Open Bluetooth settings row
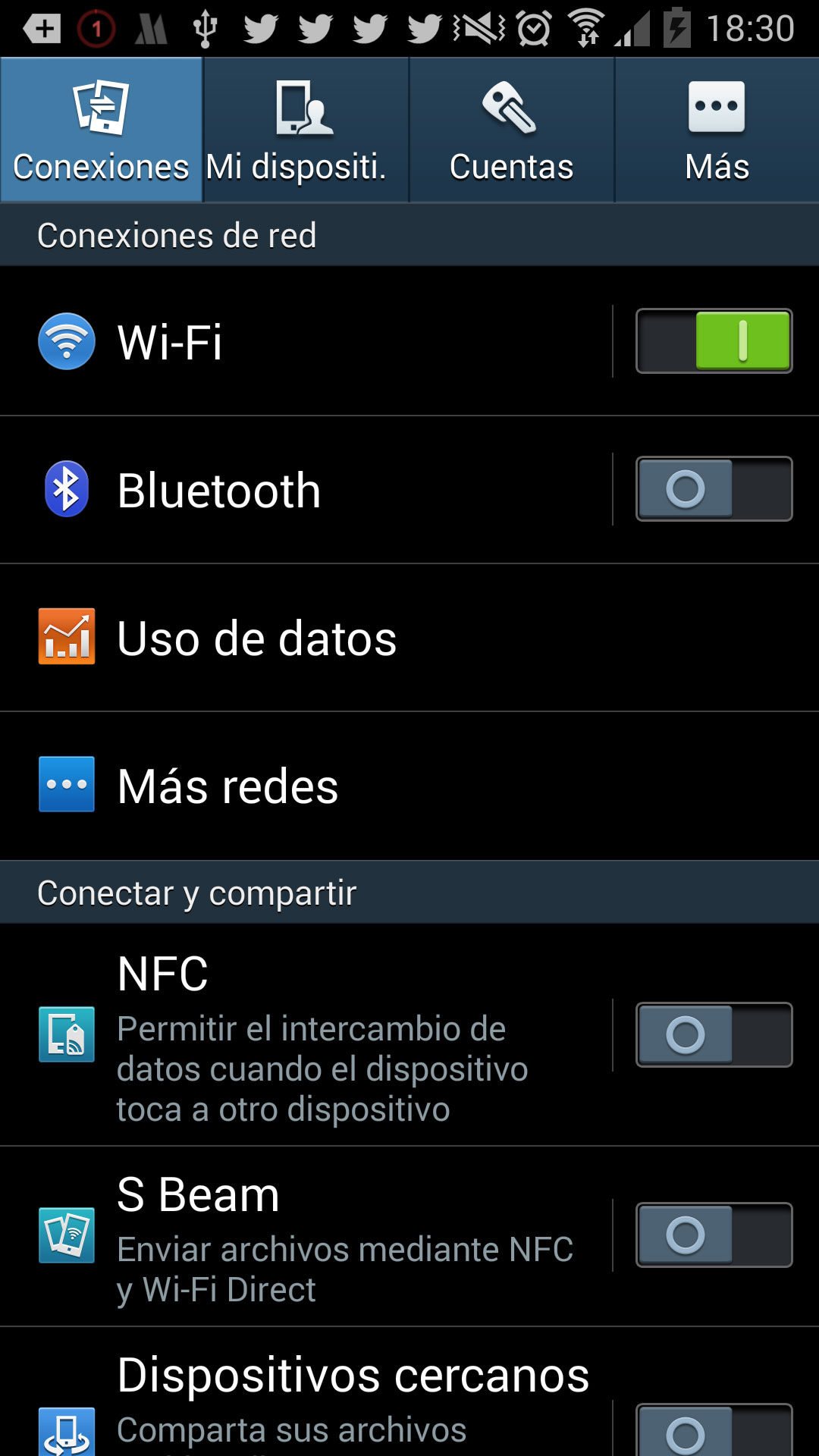Screen dimensions: 819x1456 click(303, 490)
